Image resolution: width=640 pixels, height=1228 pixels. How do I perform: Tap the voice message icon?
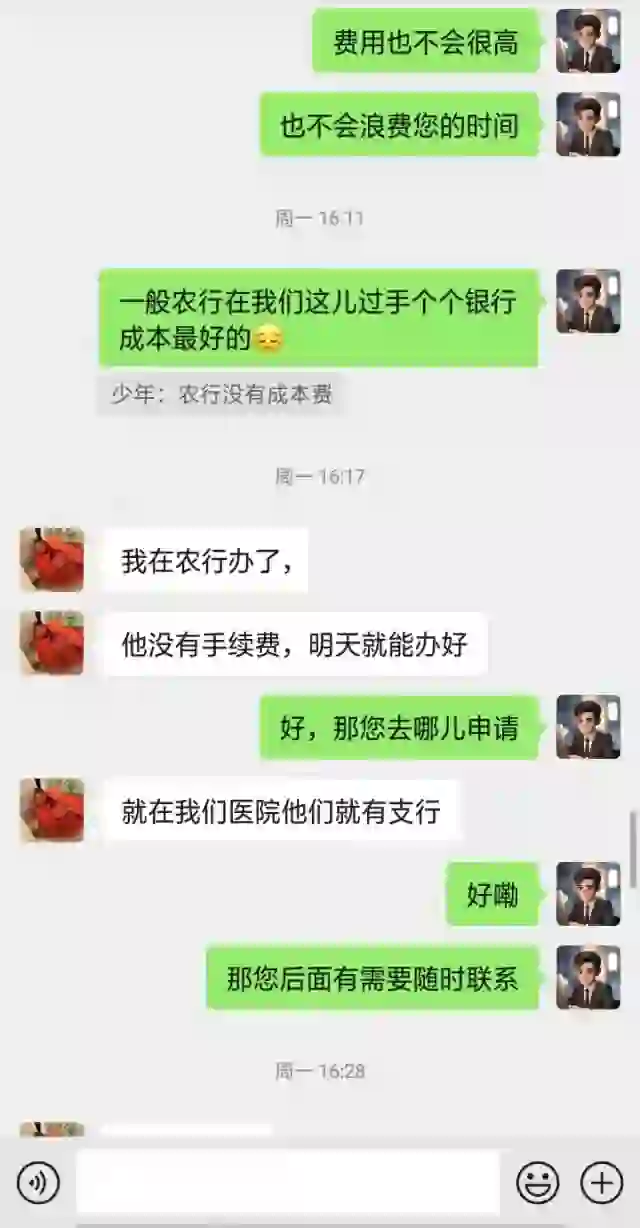[x=38, y=1184]
